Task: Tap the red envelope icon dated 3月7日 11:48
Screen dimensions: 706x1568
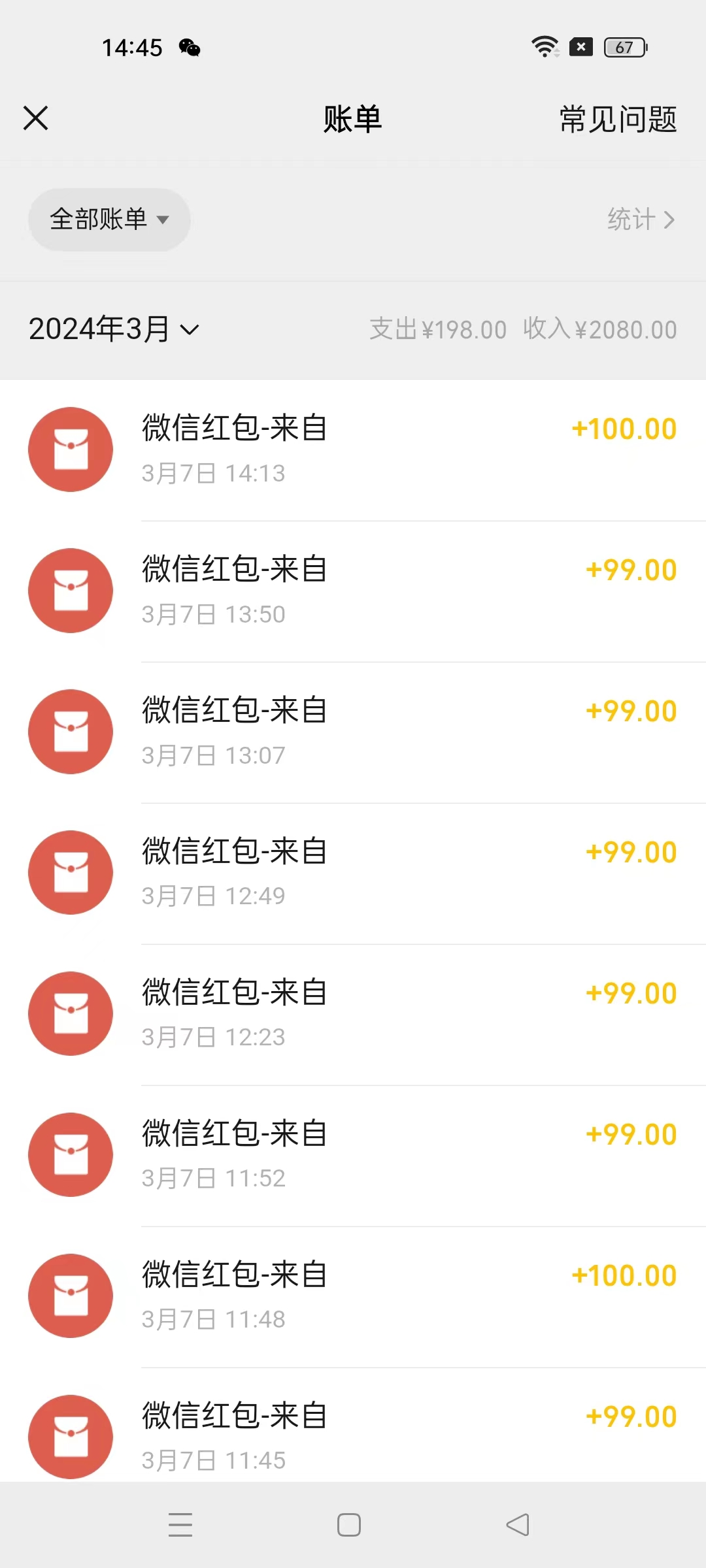Action: (x=71, y=1296)
